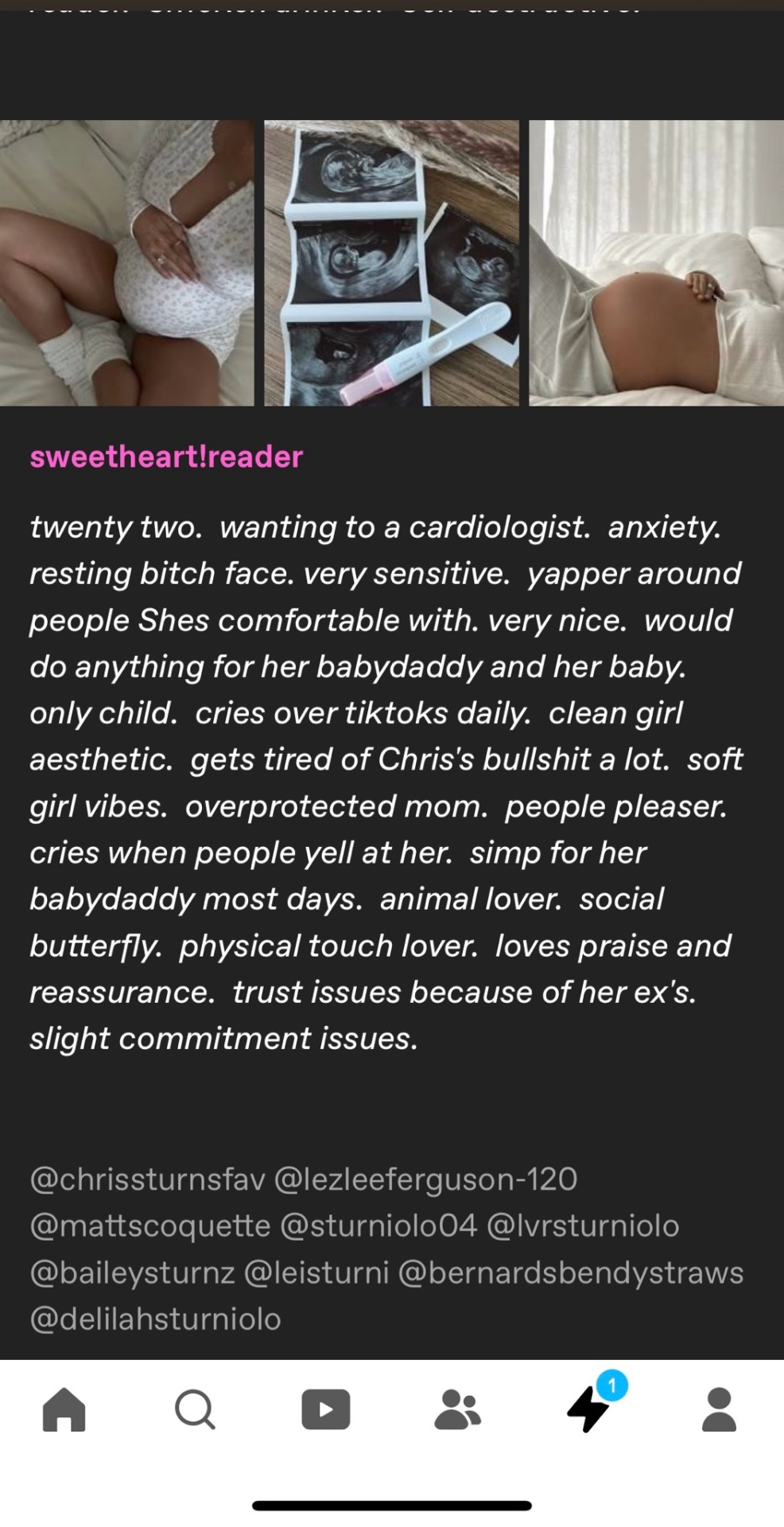This screenshot has height=1527, width=784.
Task: Open the @bernardsbendystraws mention
Action: [x=570, y=1272]
